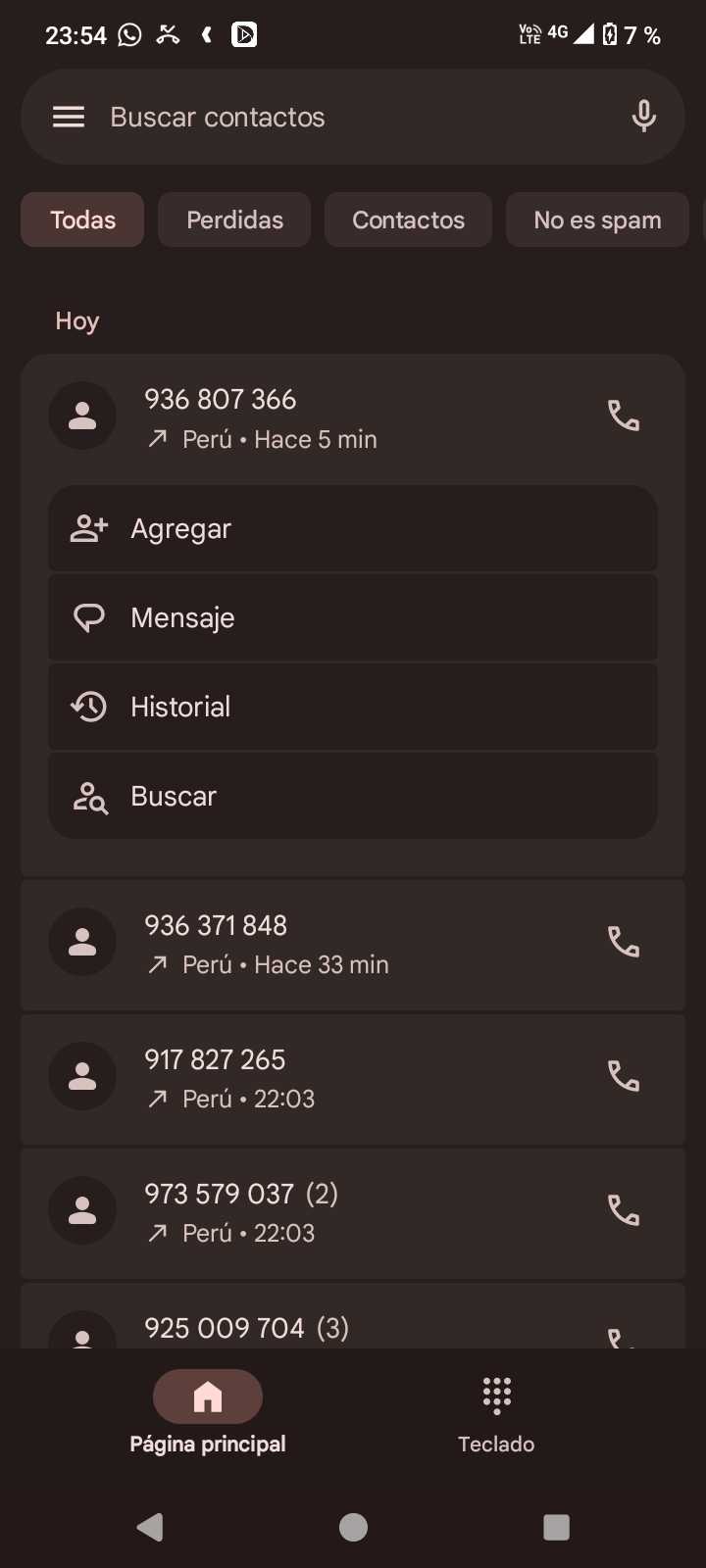This screenshot has width=706, height=1568.
Task: Open the Teclado dial pad tab
Action: point(496,1413)
